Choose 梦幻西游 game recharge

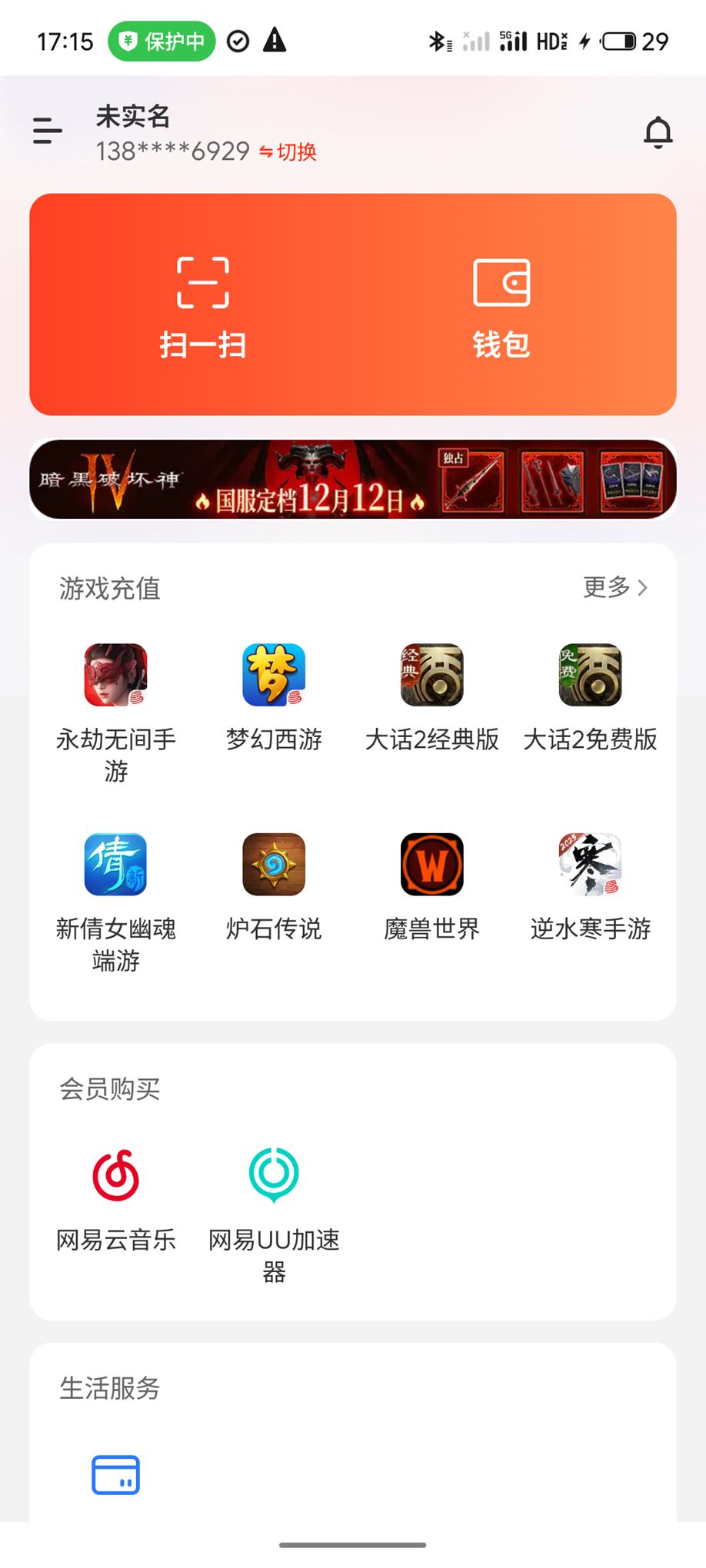(274, 676)
